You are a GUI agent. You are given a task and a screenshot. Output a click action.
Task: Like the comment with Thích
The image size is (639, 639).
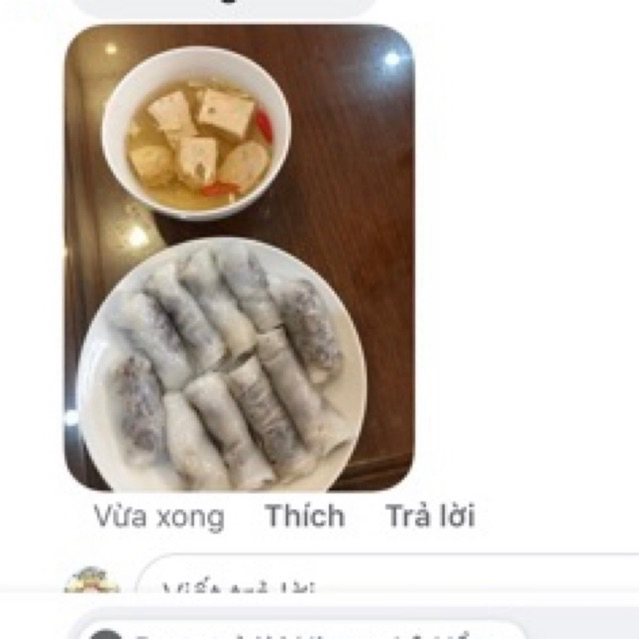[305, 516]
